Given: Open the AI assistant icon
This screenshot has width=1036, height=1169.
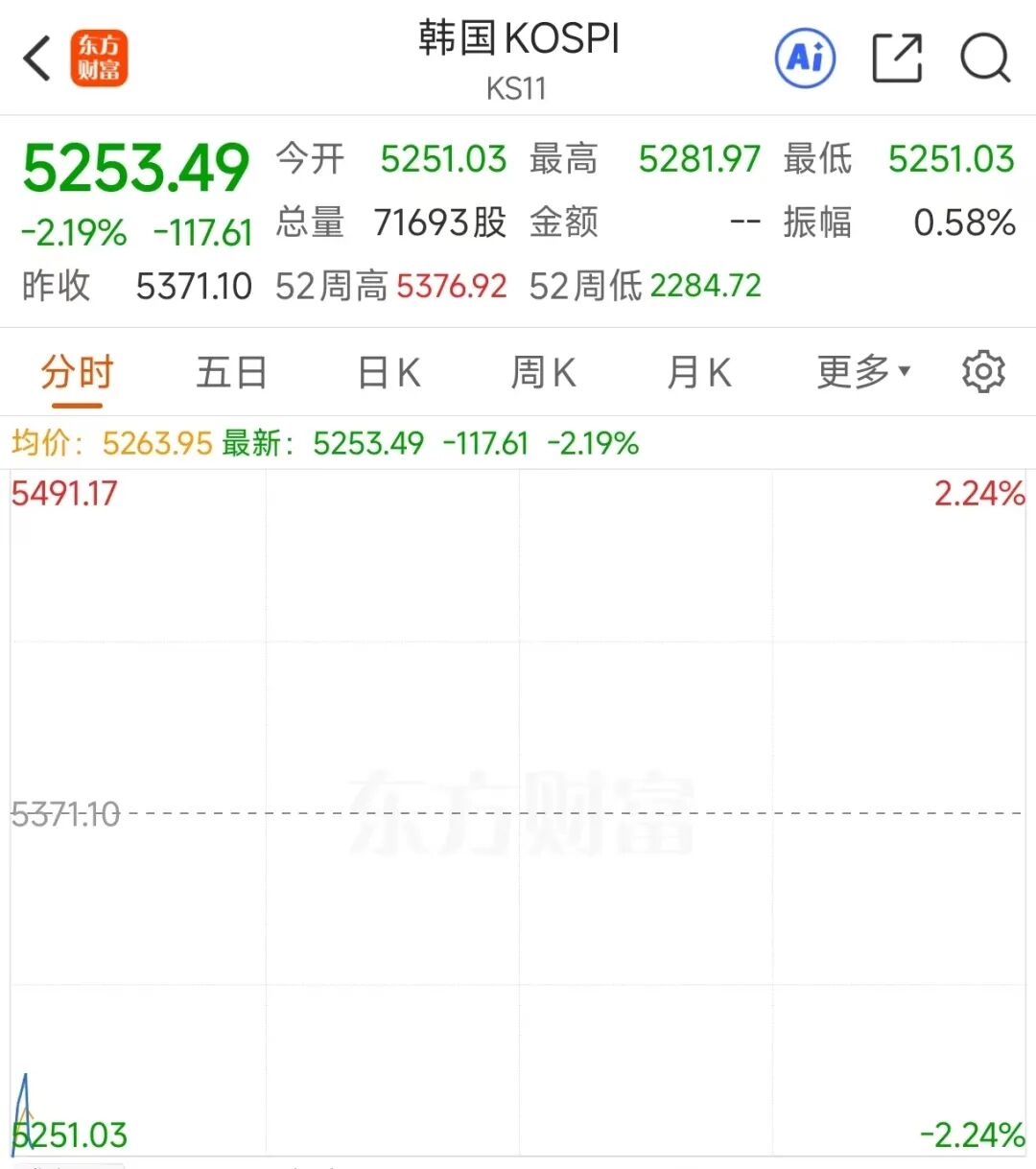Looking at the screenshot, I should 805,58.
